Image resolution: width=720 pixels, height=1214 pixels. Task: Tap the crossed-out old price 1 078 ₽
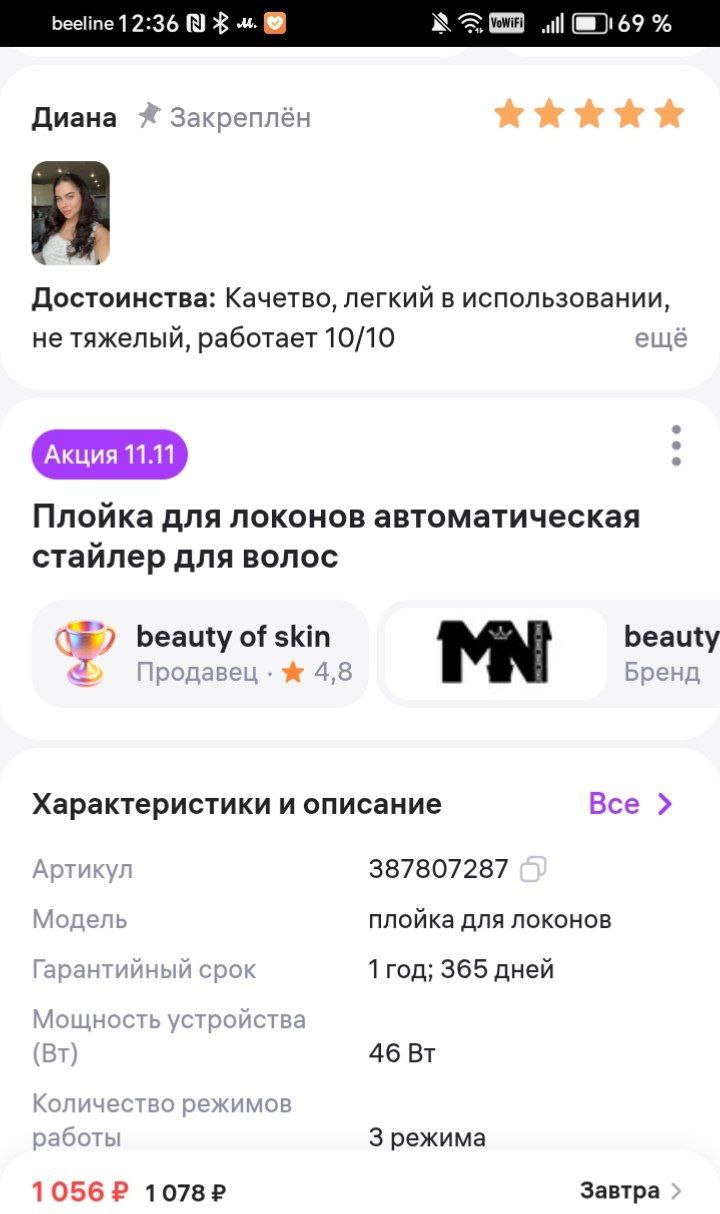(x=186, y=1192)
